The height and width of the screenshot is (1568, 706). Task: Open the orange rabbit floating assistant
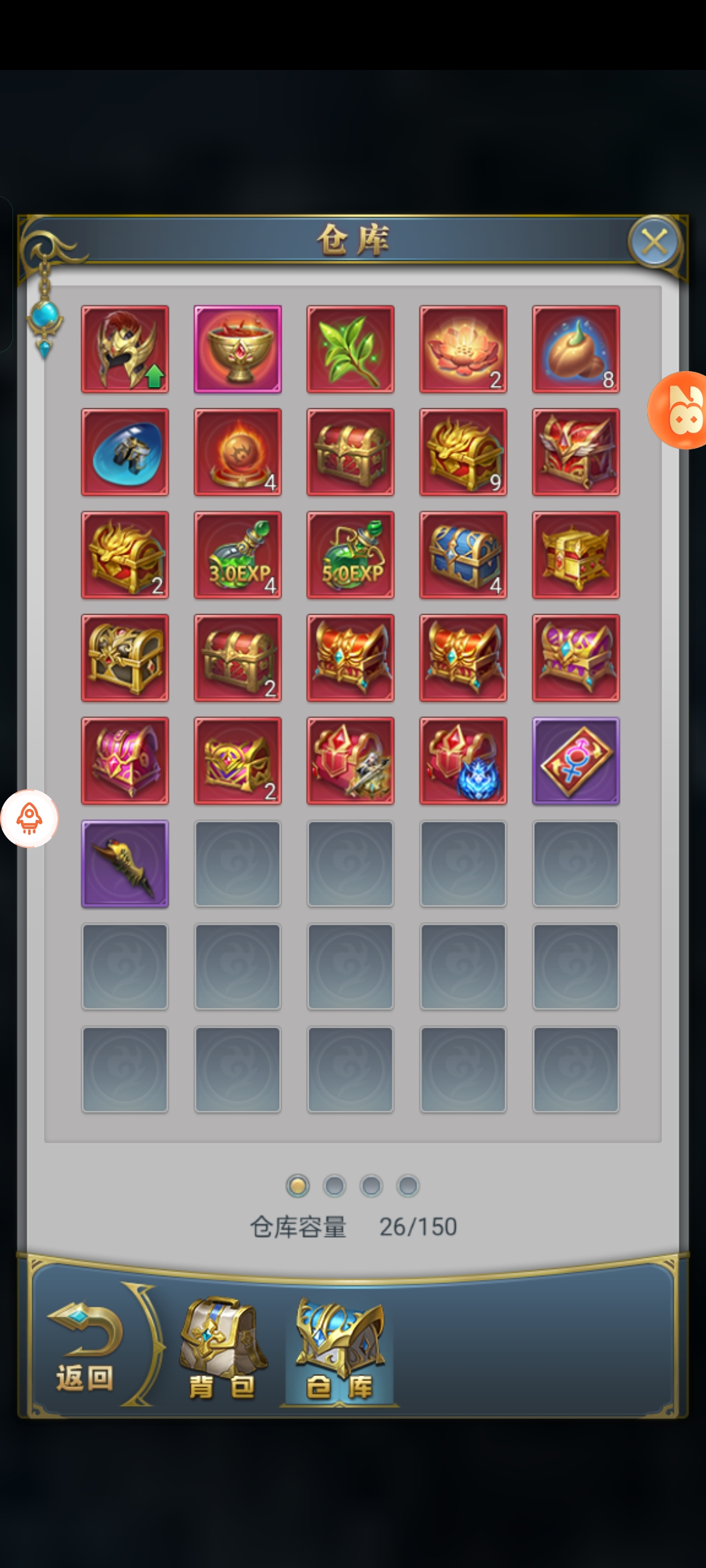680,410
